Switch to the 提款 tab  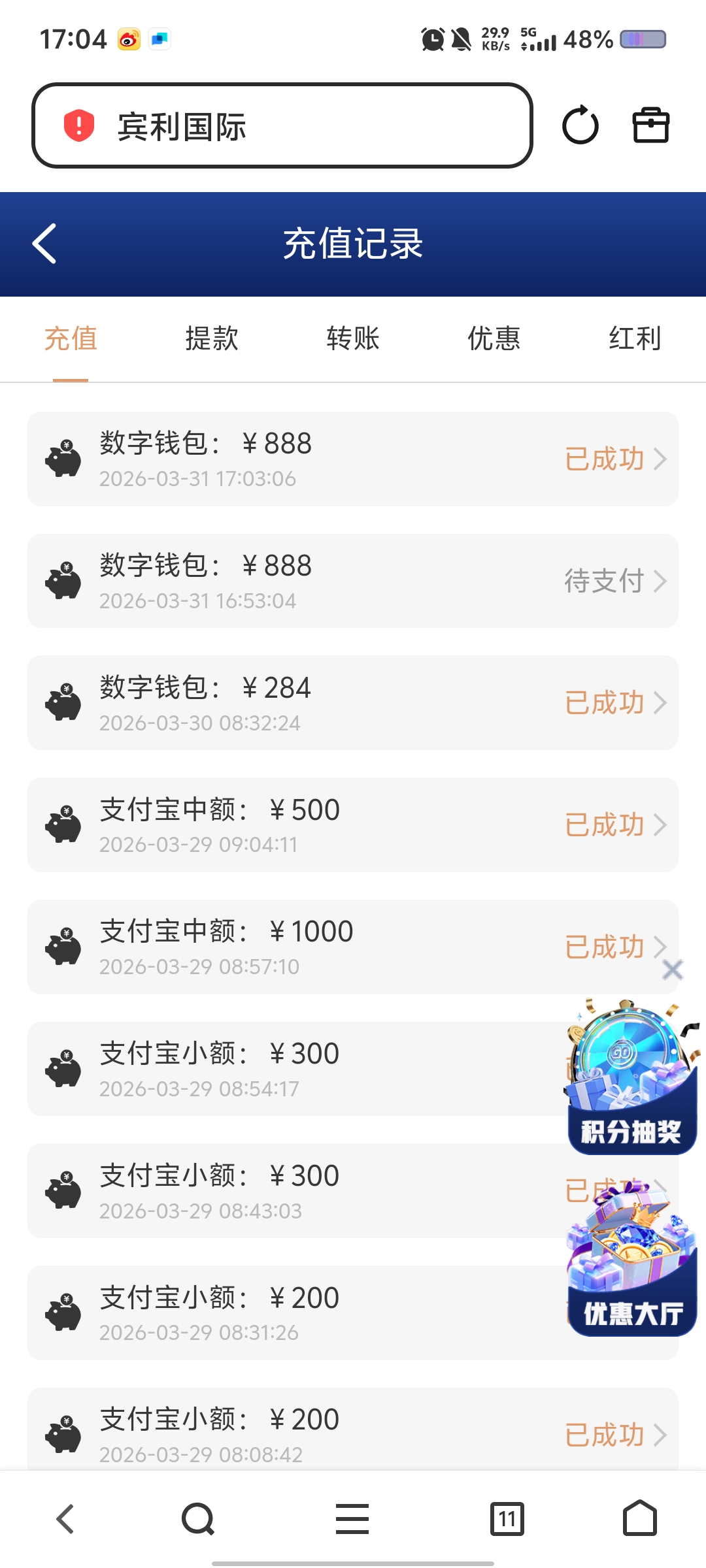211,338
